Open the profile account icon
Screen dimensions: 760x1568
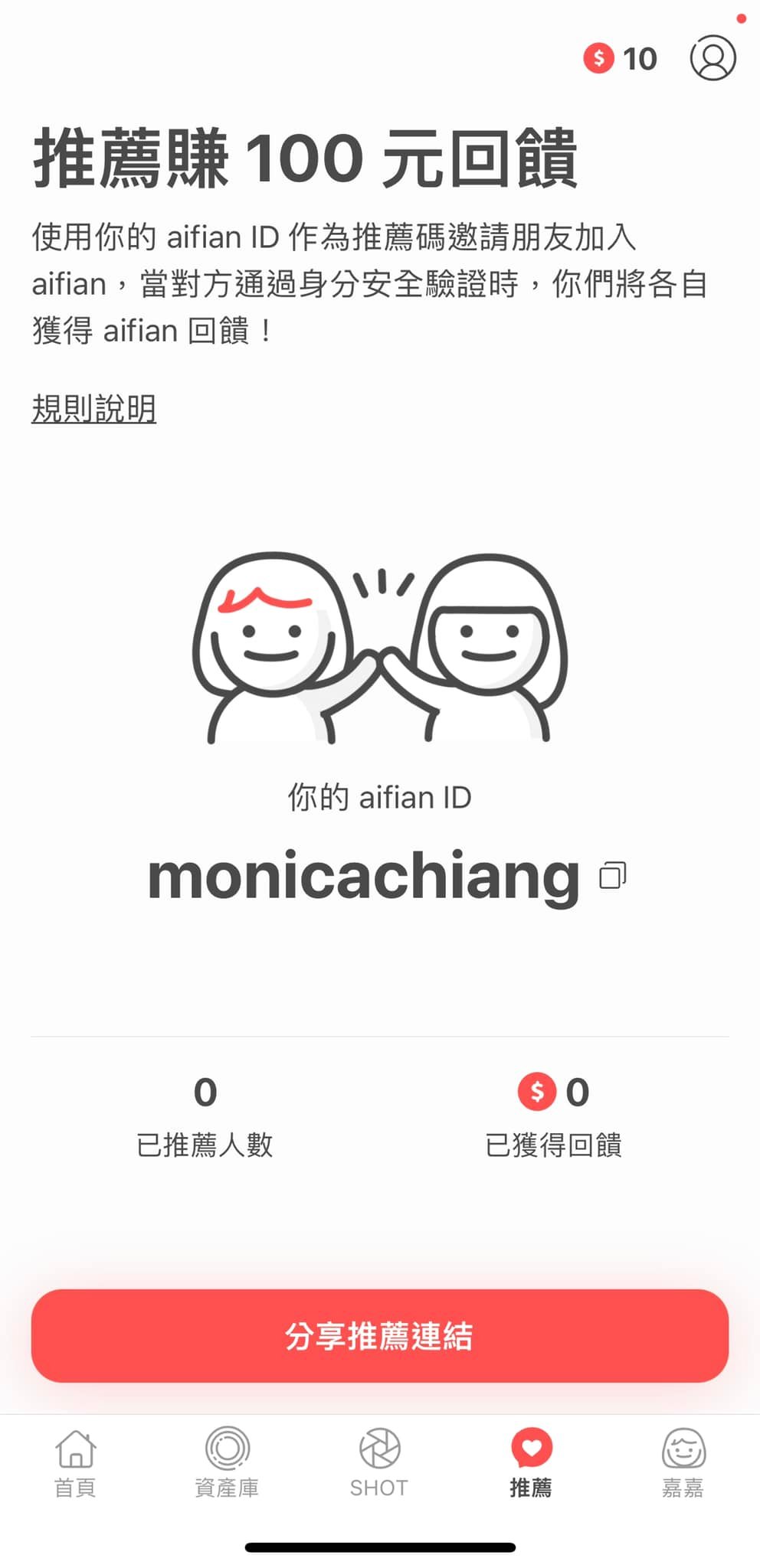tap(712, 58)
